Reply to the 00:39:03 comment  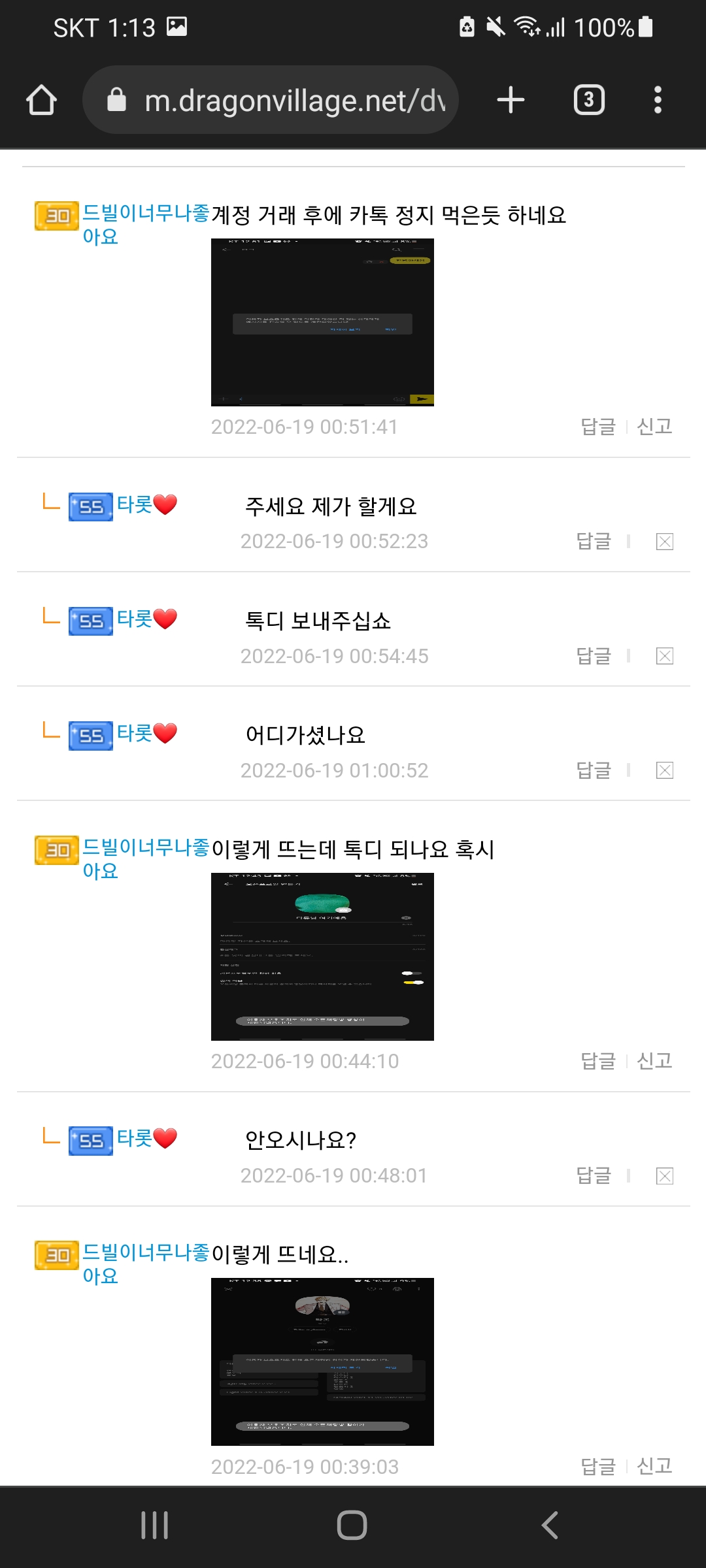pos(598,1467)
